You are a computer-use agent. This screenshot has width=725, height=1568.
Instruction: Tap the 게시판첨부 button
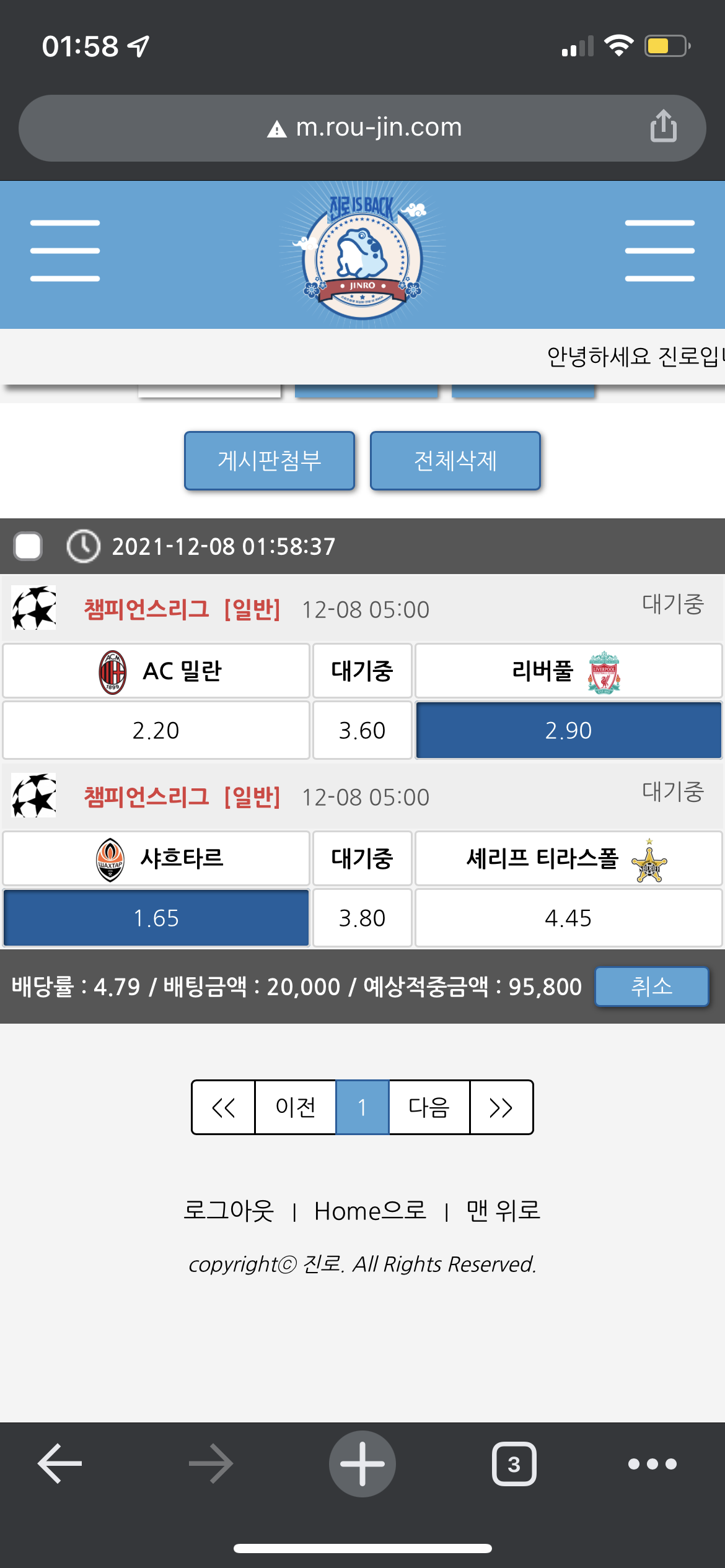pyautogui.click(x=270, y=461)
